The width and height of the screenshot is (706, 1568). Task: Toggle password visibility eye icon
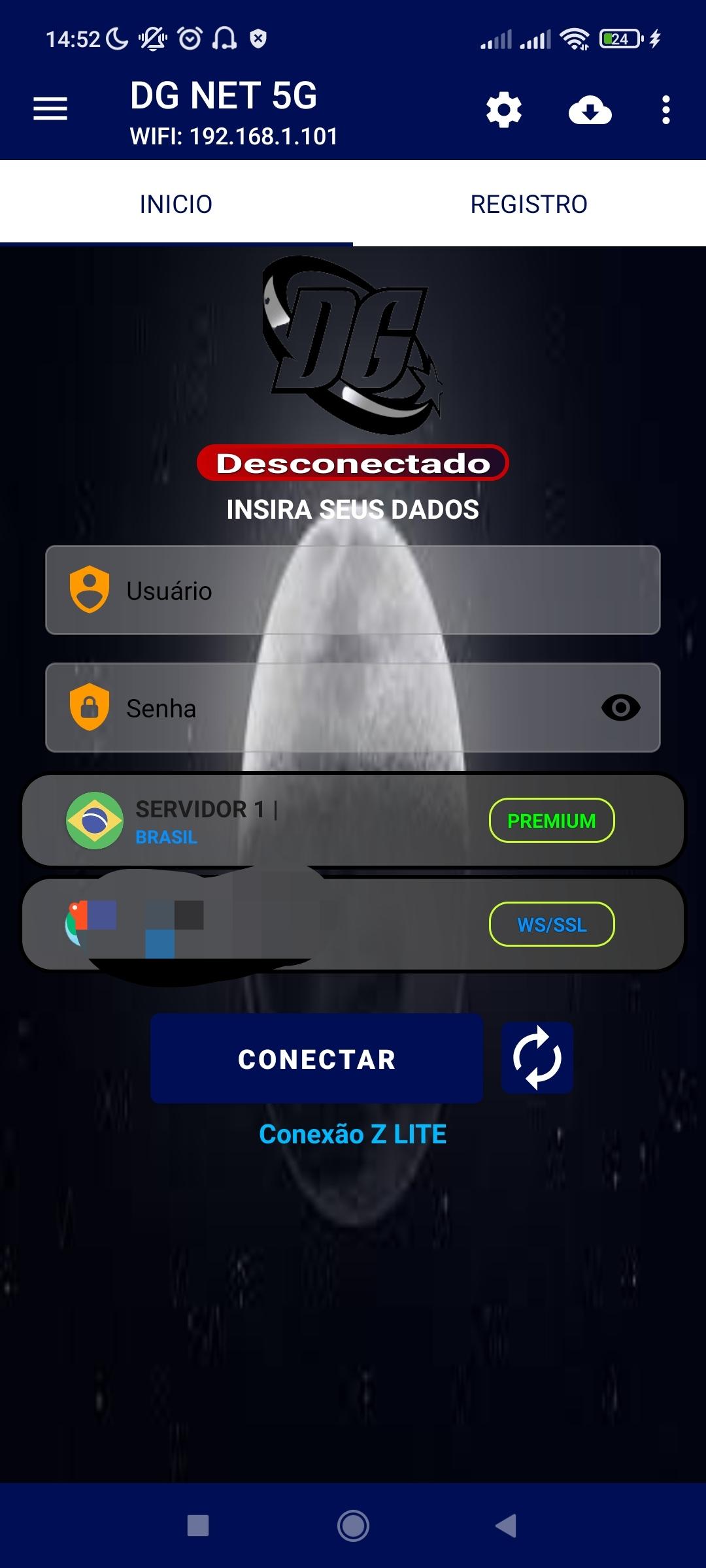point(620,708)
